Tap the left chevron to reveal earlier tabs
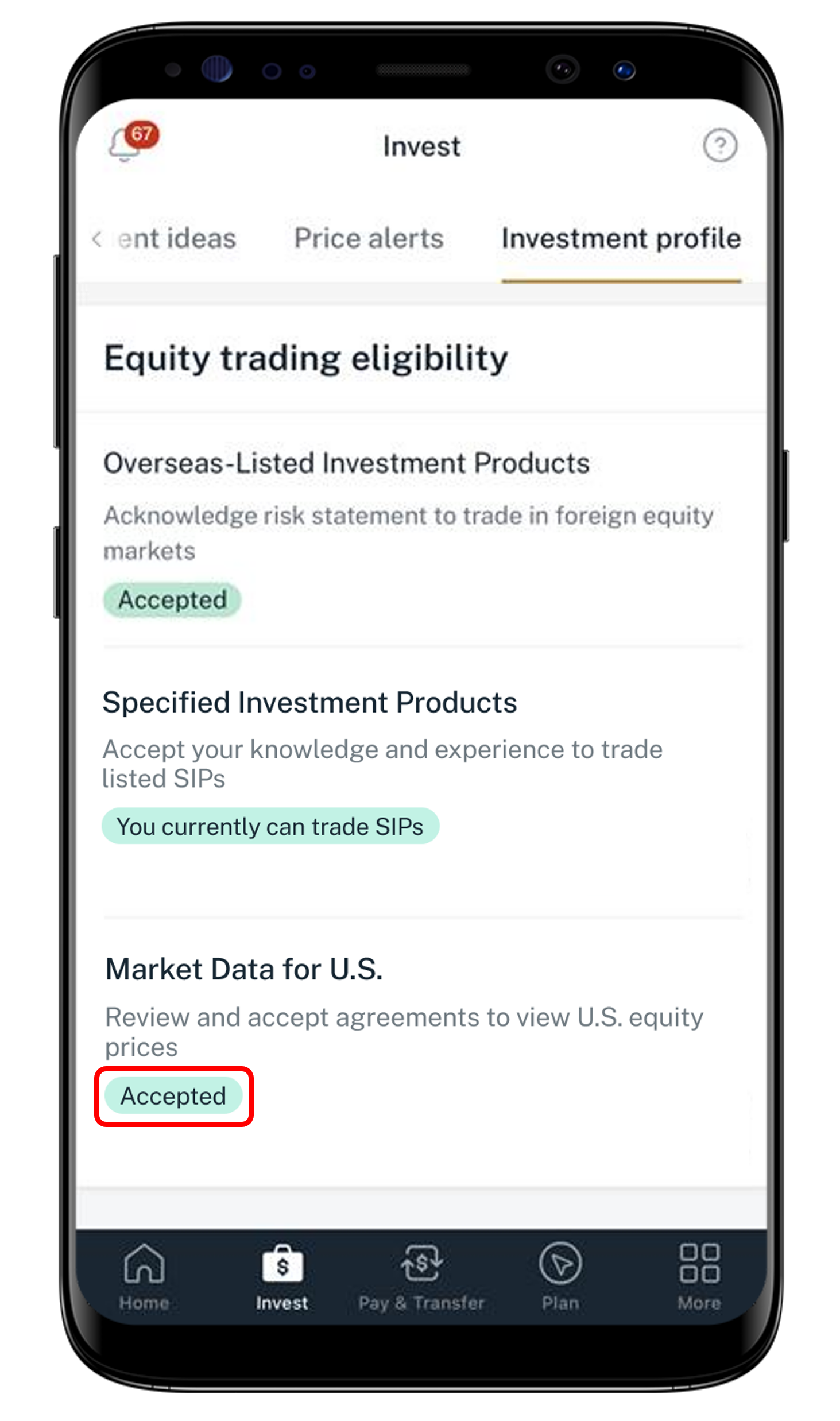Image resolution: width=840 pixels, height=1421 pixels. coord(96,239)
